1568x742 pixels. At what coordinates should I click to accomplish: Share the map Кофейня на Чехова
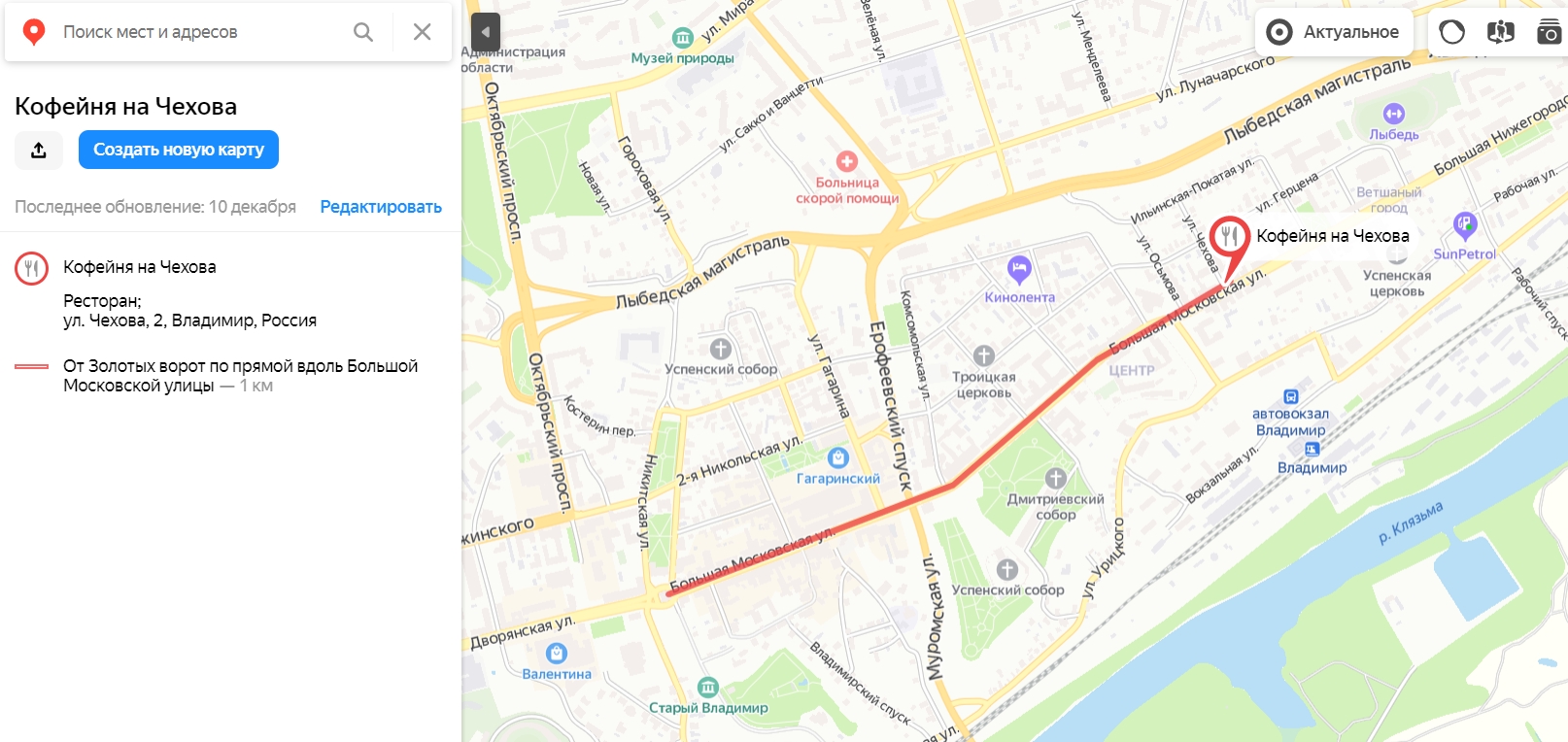pyautogui.click(x=39, y=150)
